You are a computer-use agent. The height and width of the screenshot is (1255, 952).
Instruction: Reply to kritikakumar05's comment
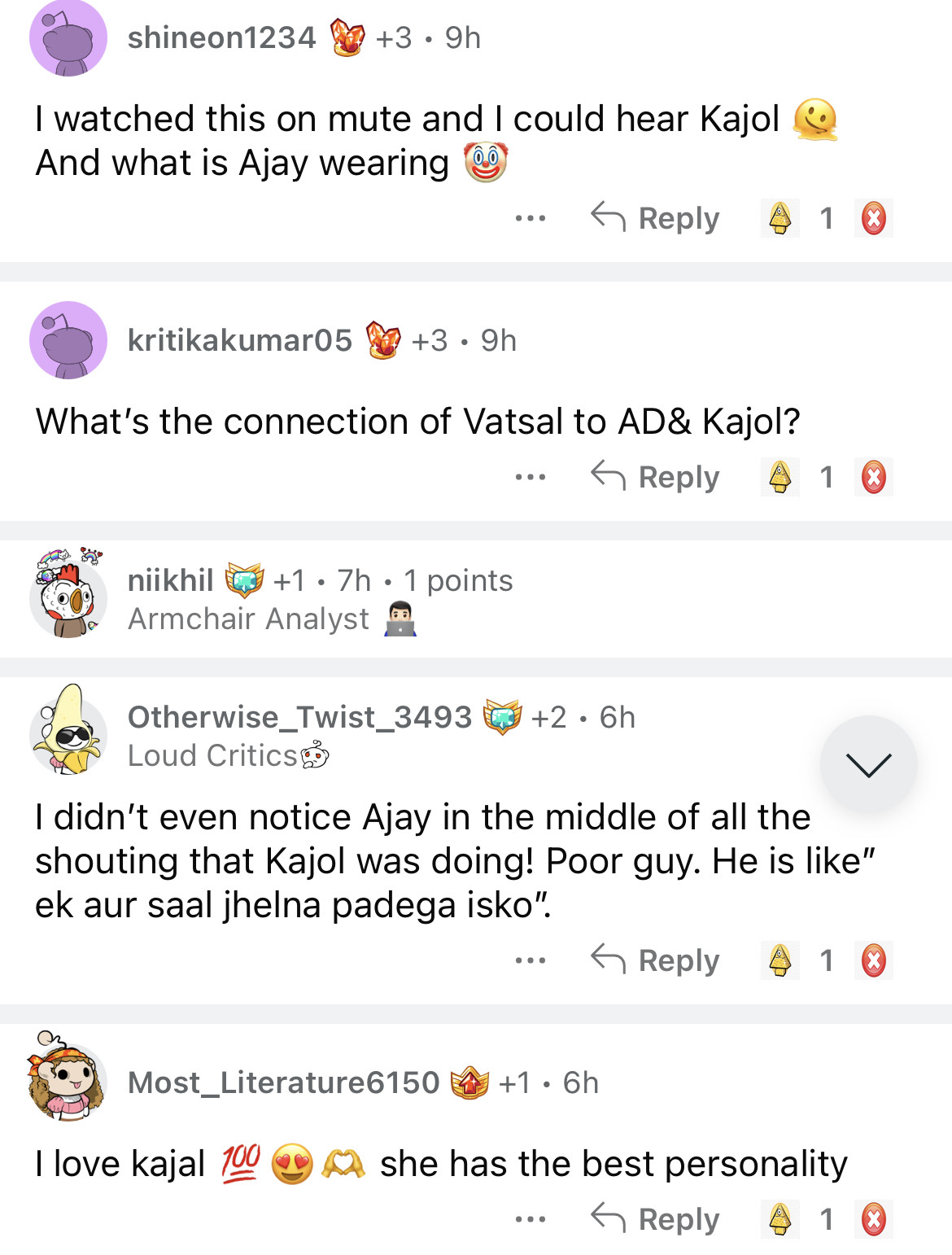656,477
